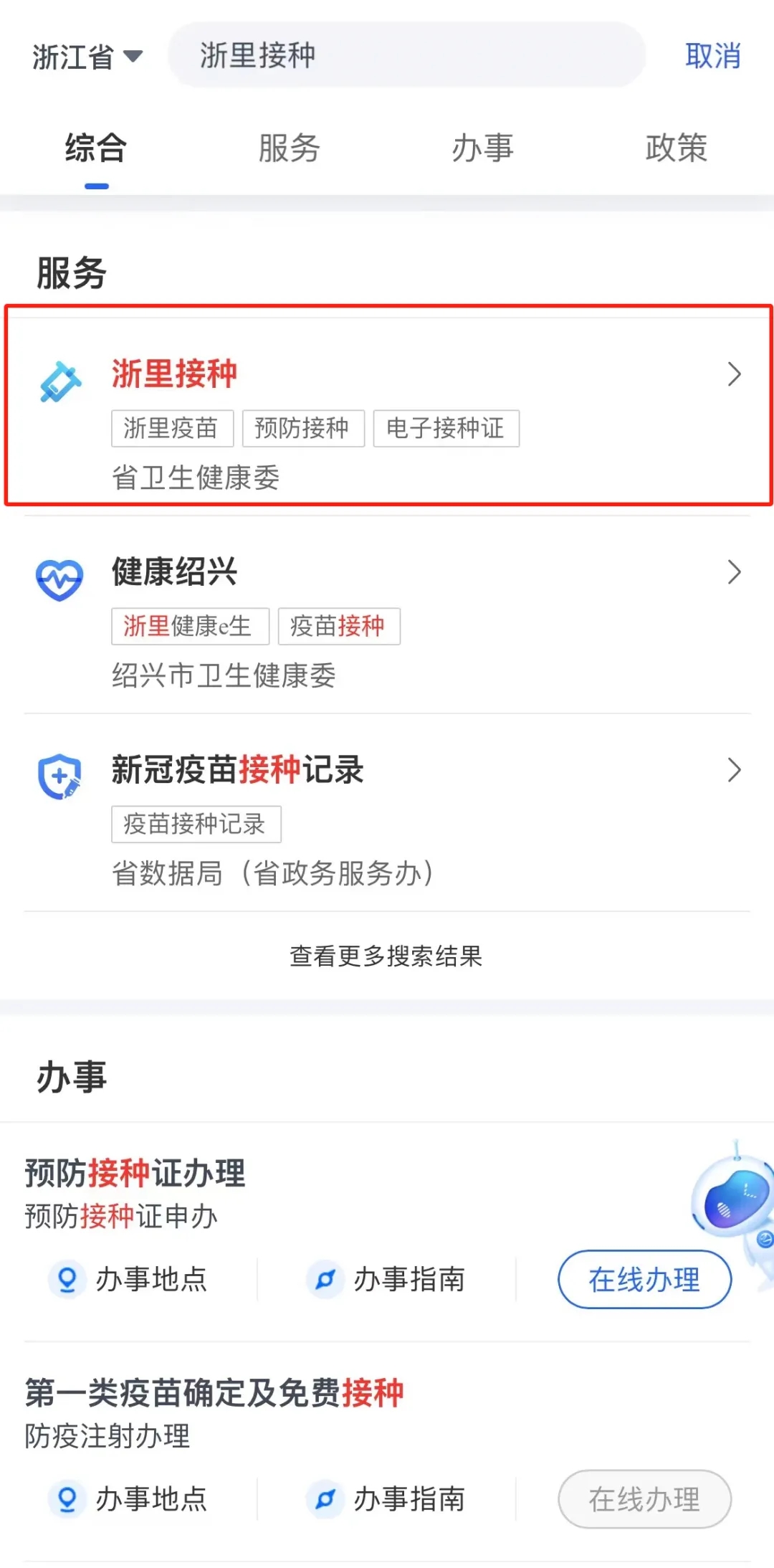Select the 预防接种 tag under 浙里接种
Viewport: 774px width, 1568px height.
302,428
